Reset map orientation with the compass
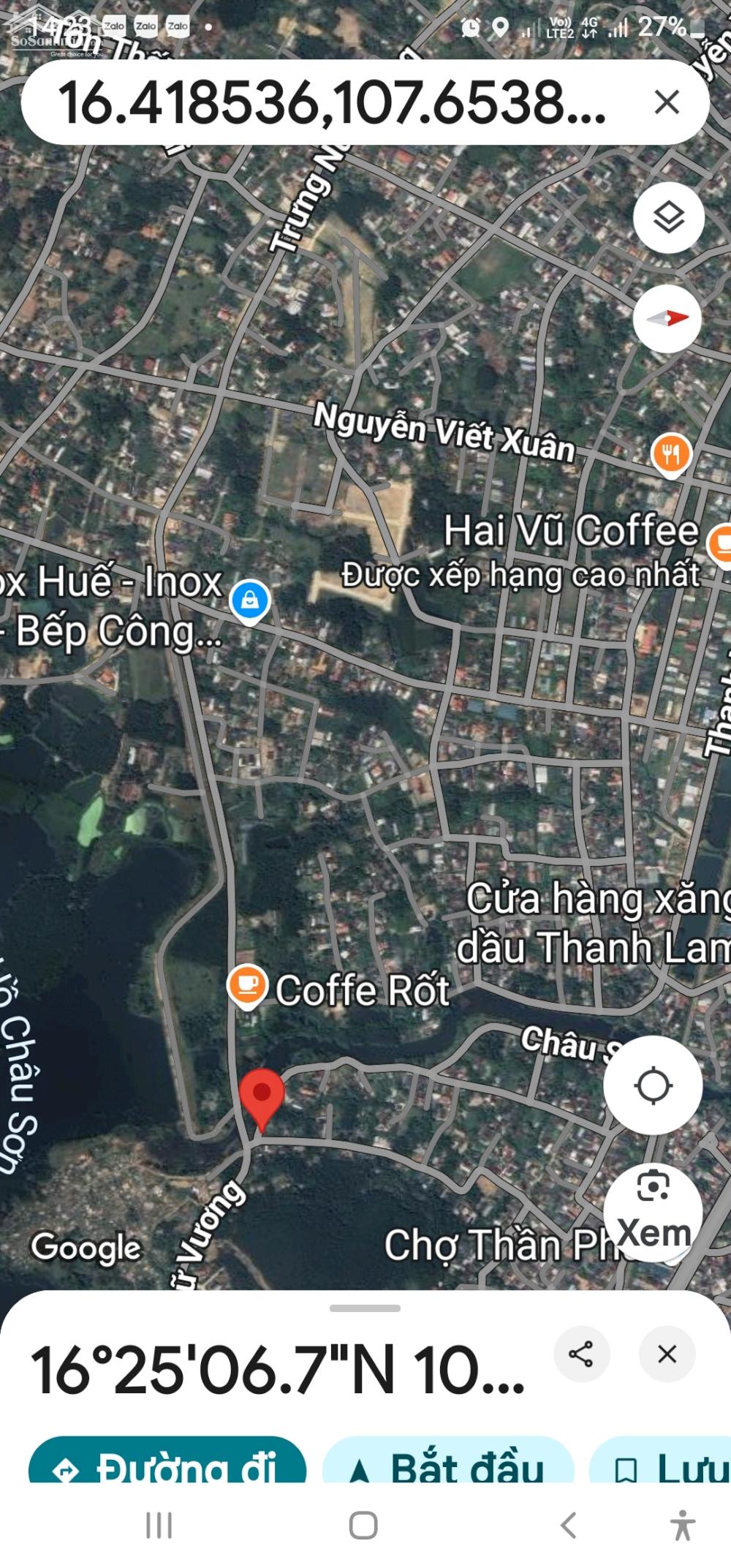Screen dimensions: 731x1568 (x=669, y=318)
